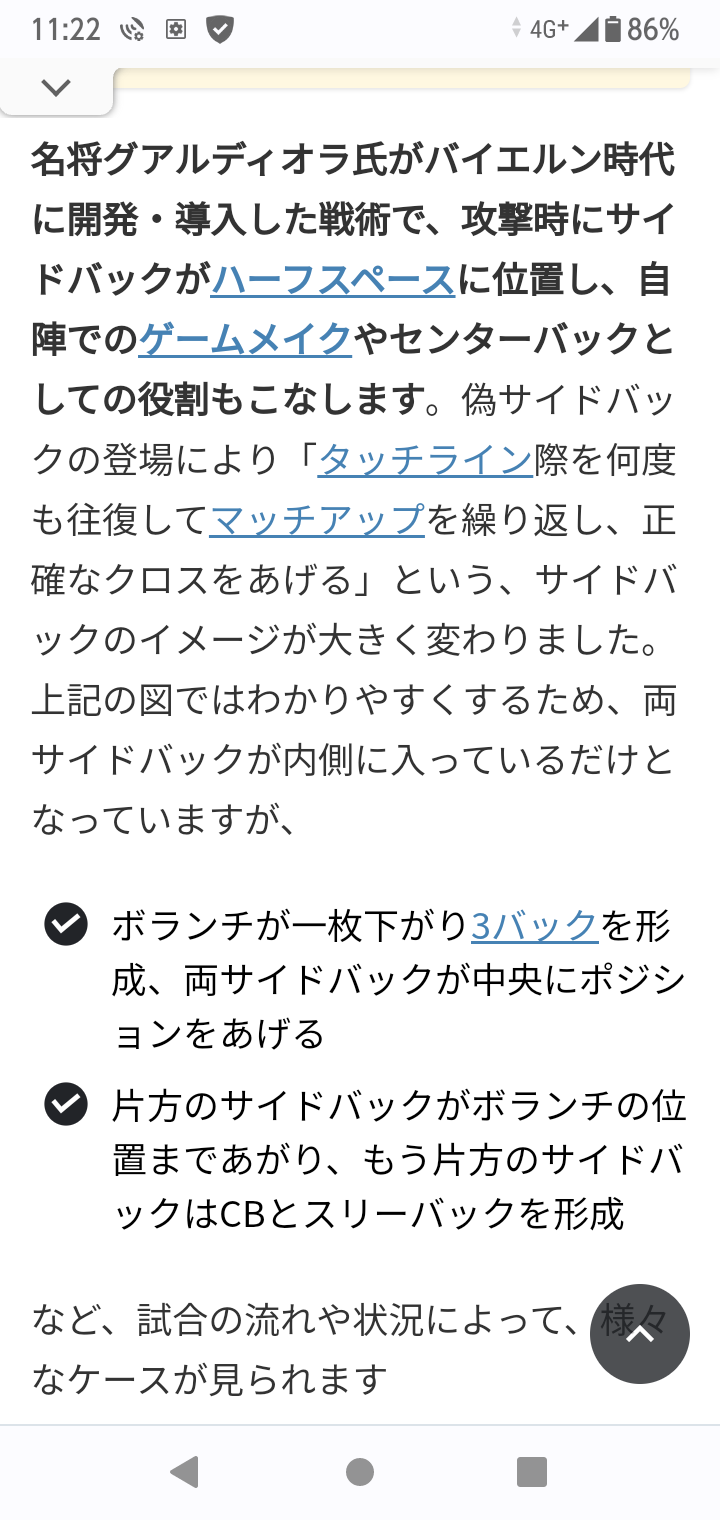Tap the scroll-to-top arrow button
The width and height of the screenshot is (720, 1520).
640,1334
